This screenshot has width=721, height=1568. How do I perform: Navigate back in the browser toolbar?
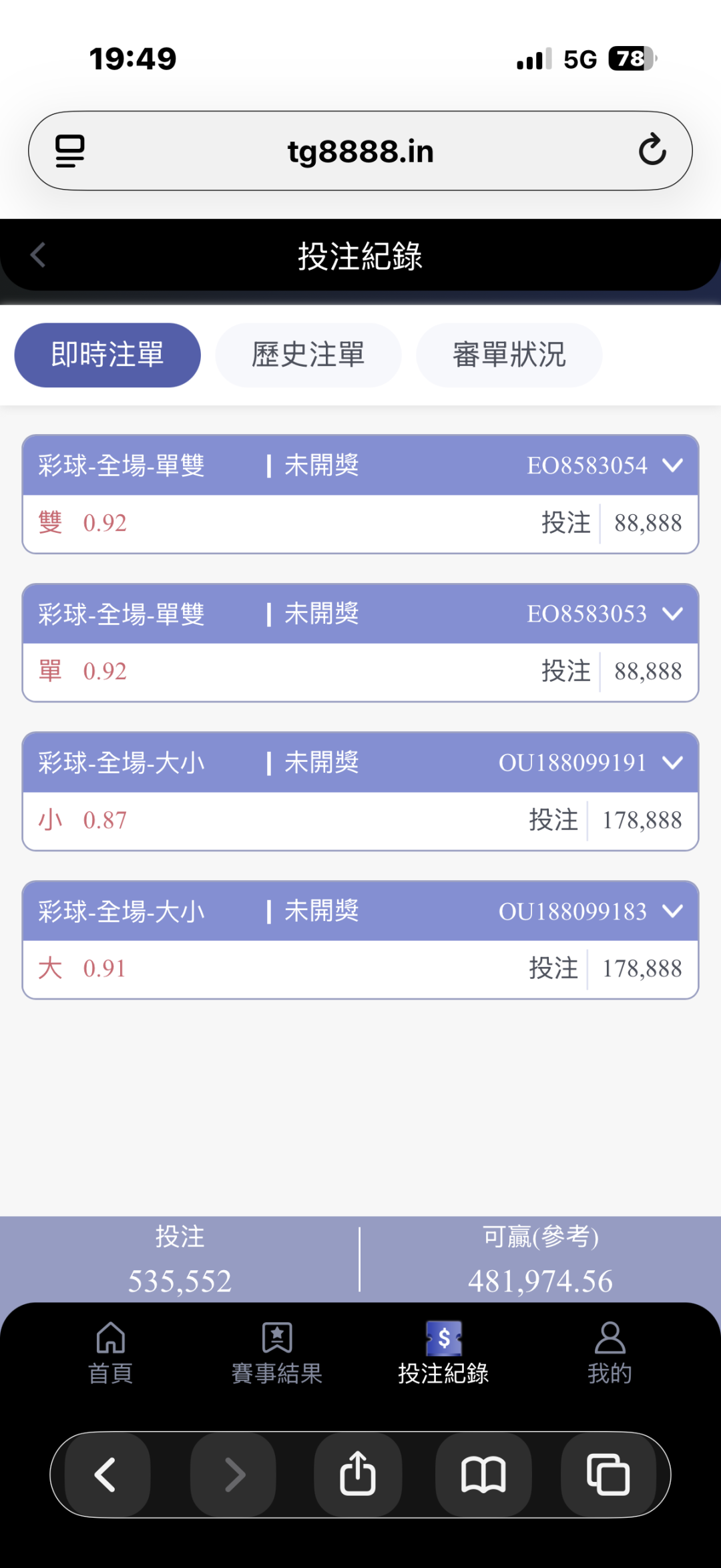[107, 1475]
